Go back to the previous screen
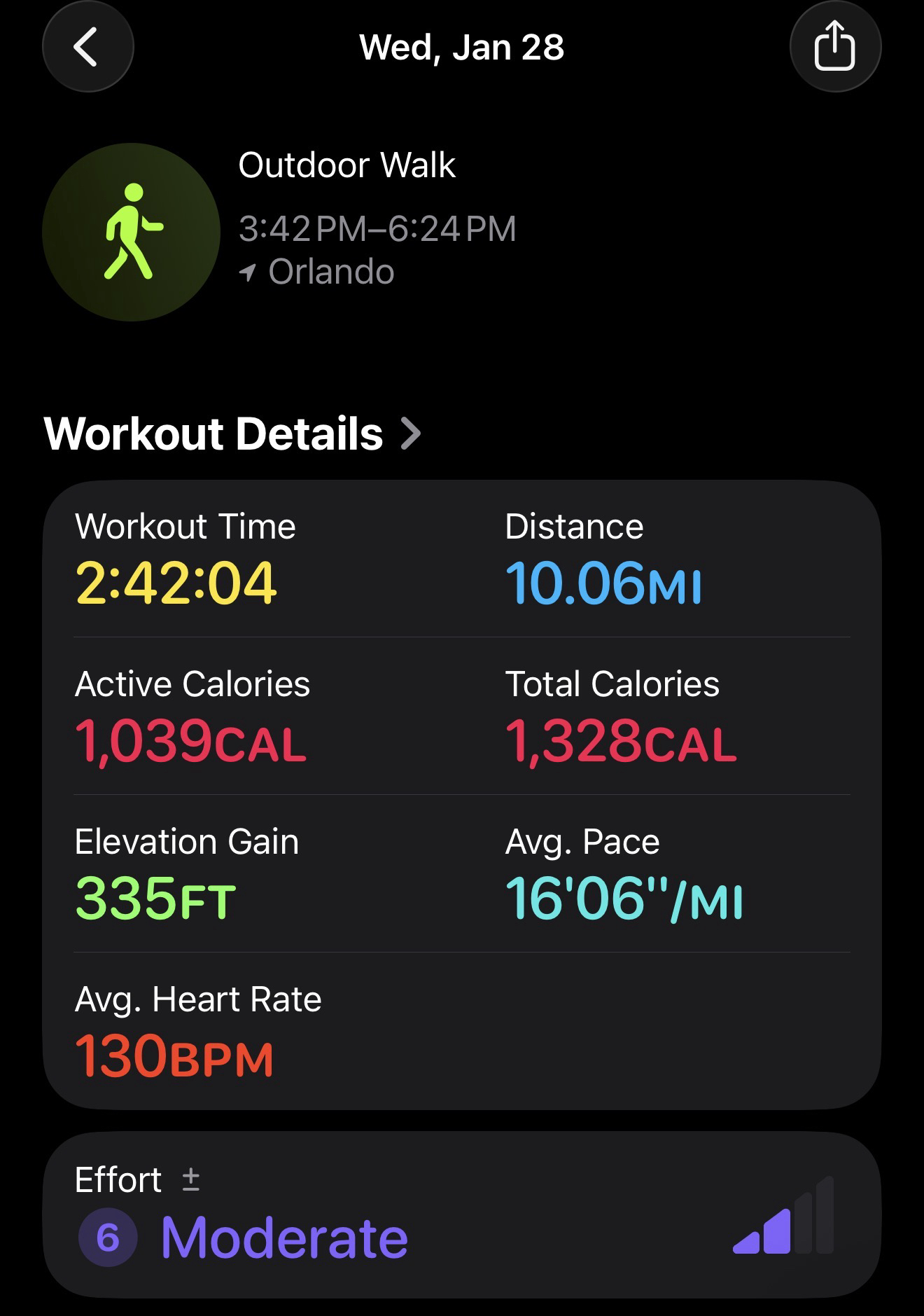Image resolution: width=924 pixels, height=1316 pixels. [x=87, y=48]
